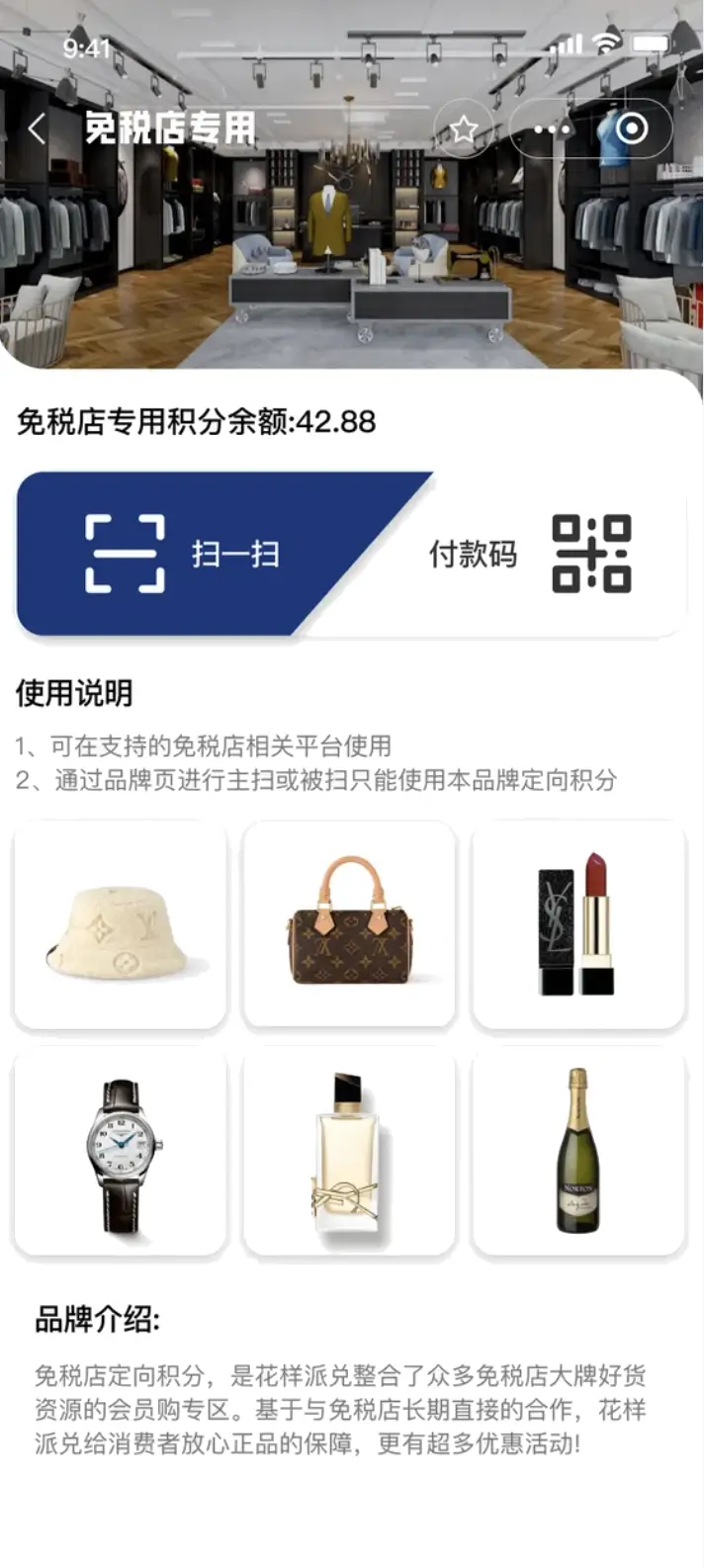Image resolution: width=704 pixels, height=1568 pixels.
Task: Go back from the 免税店专用 page
Action: 38,129
